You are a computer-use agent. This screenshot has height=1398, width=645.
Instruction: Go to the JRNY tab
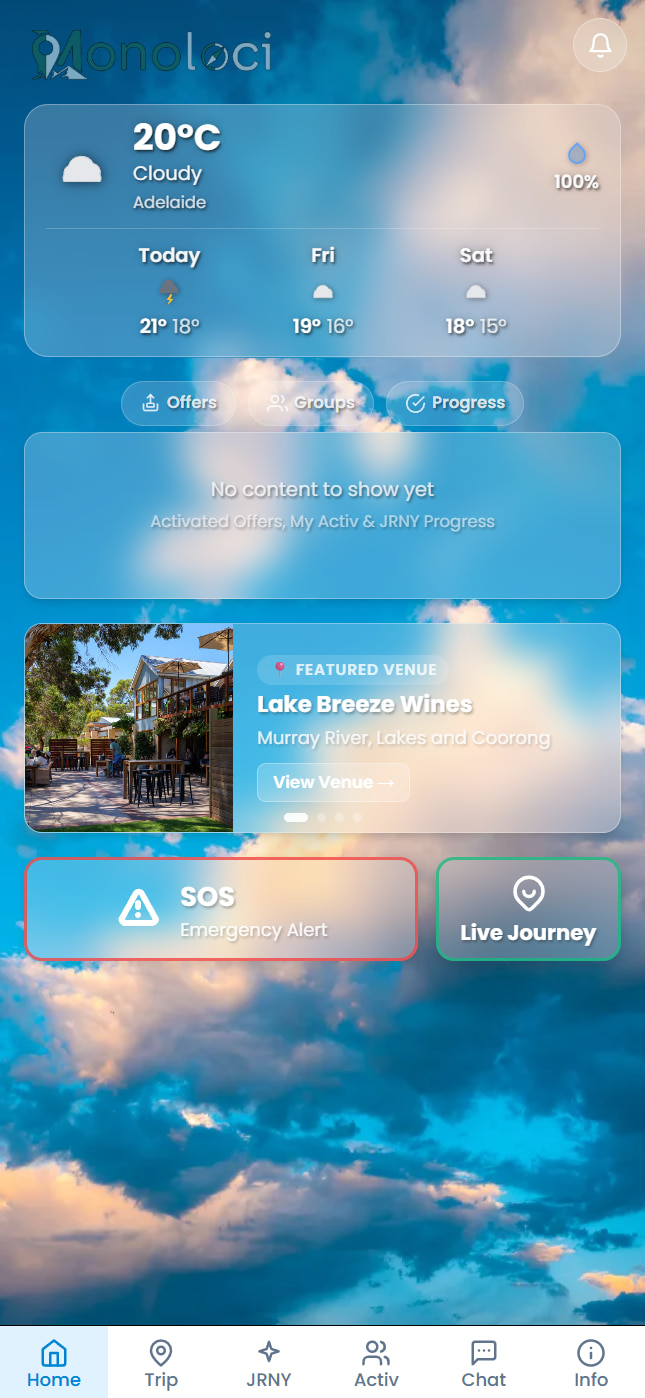click(268, 1364)
